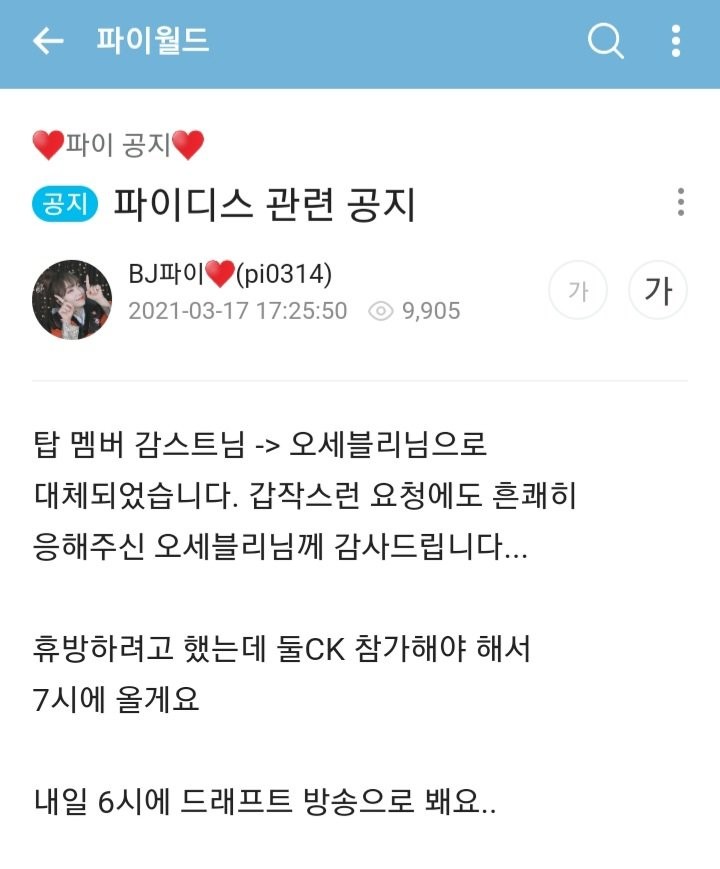Open the app bar overflow menu
The width and height of the screenshot is (720, 869).
[x=676, y=41]
